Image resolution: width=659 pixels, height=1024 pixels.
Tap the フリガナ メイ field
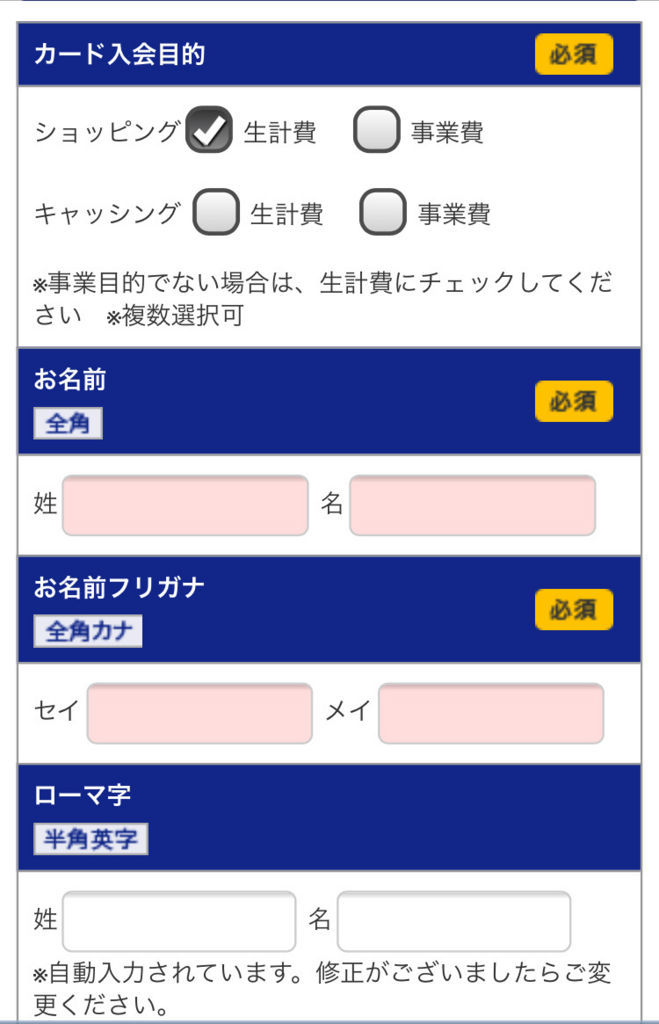[x=490, y=713]
